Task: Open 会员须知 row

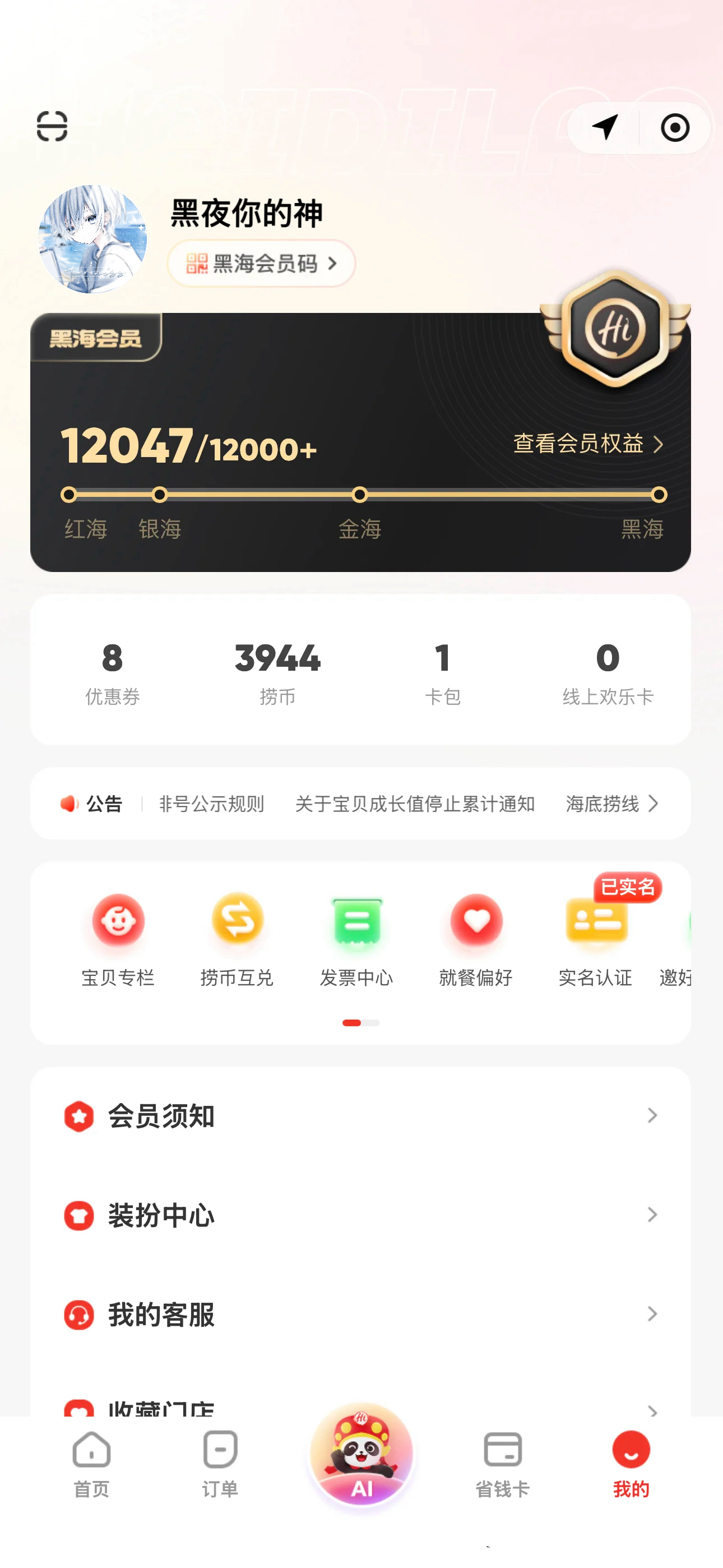Action: point(360,1116)
